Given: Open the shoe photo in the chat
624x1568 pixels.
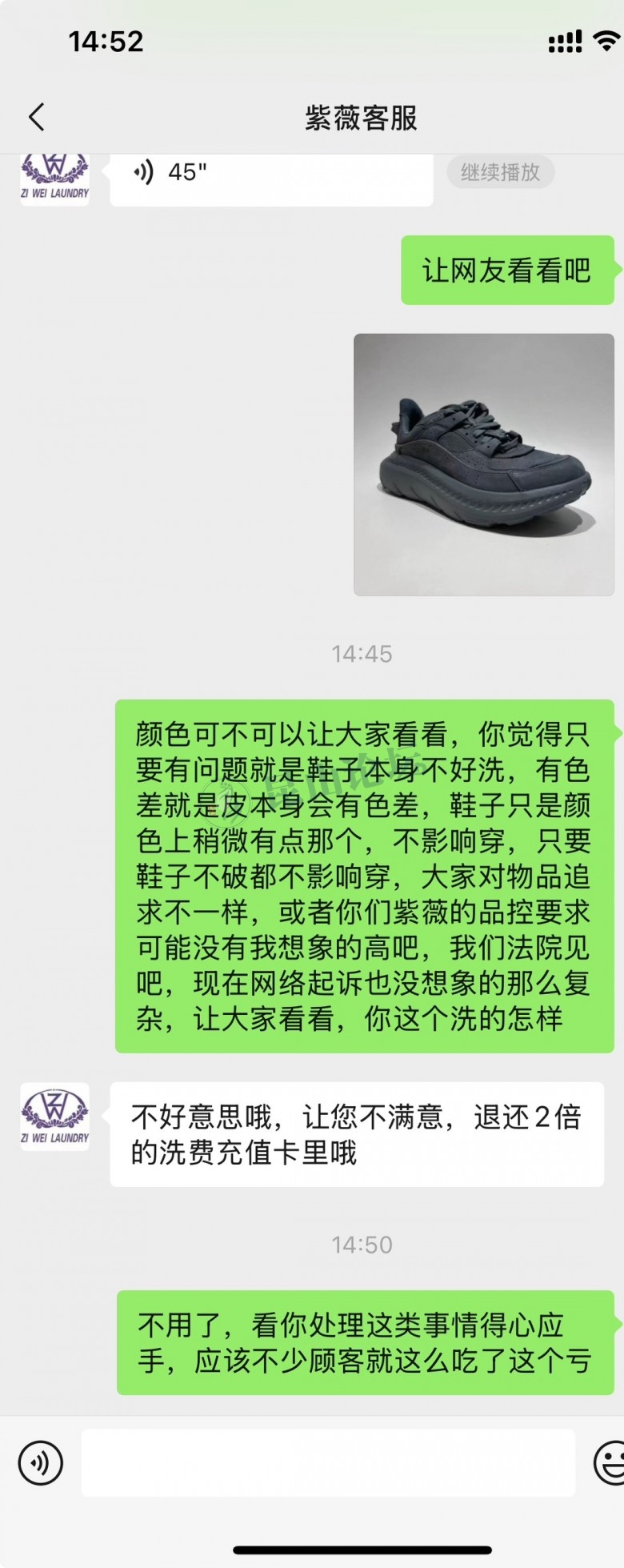Looking at the screenshot, I should [483, 464].
